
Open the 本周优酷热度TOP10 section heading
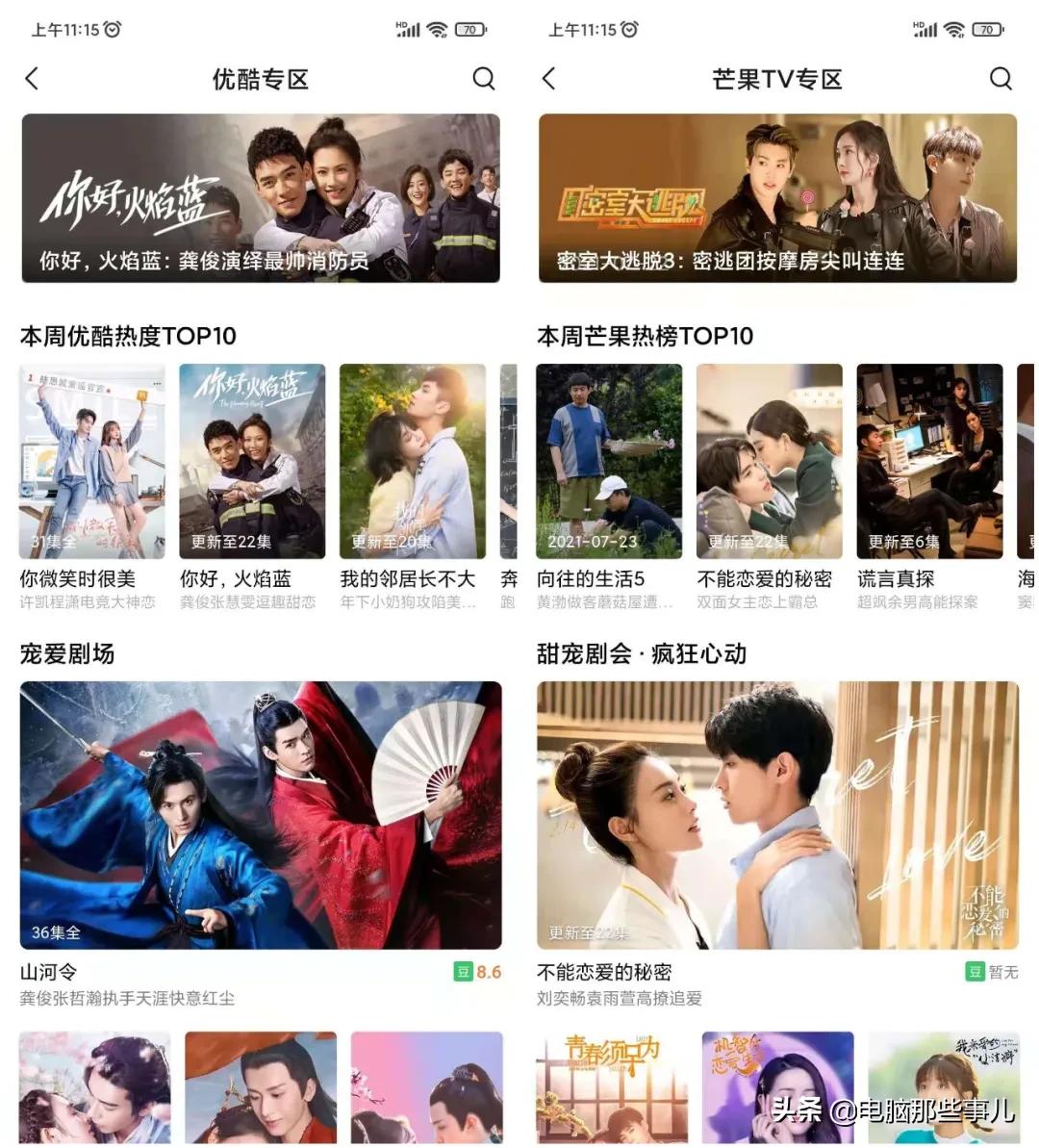click(x=129, y=337)
